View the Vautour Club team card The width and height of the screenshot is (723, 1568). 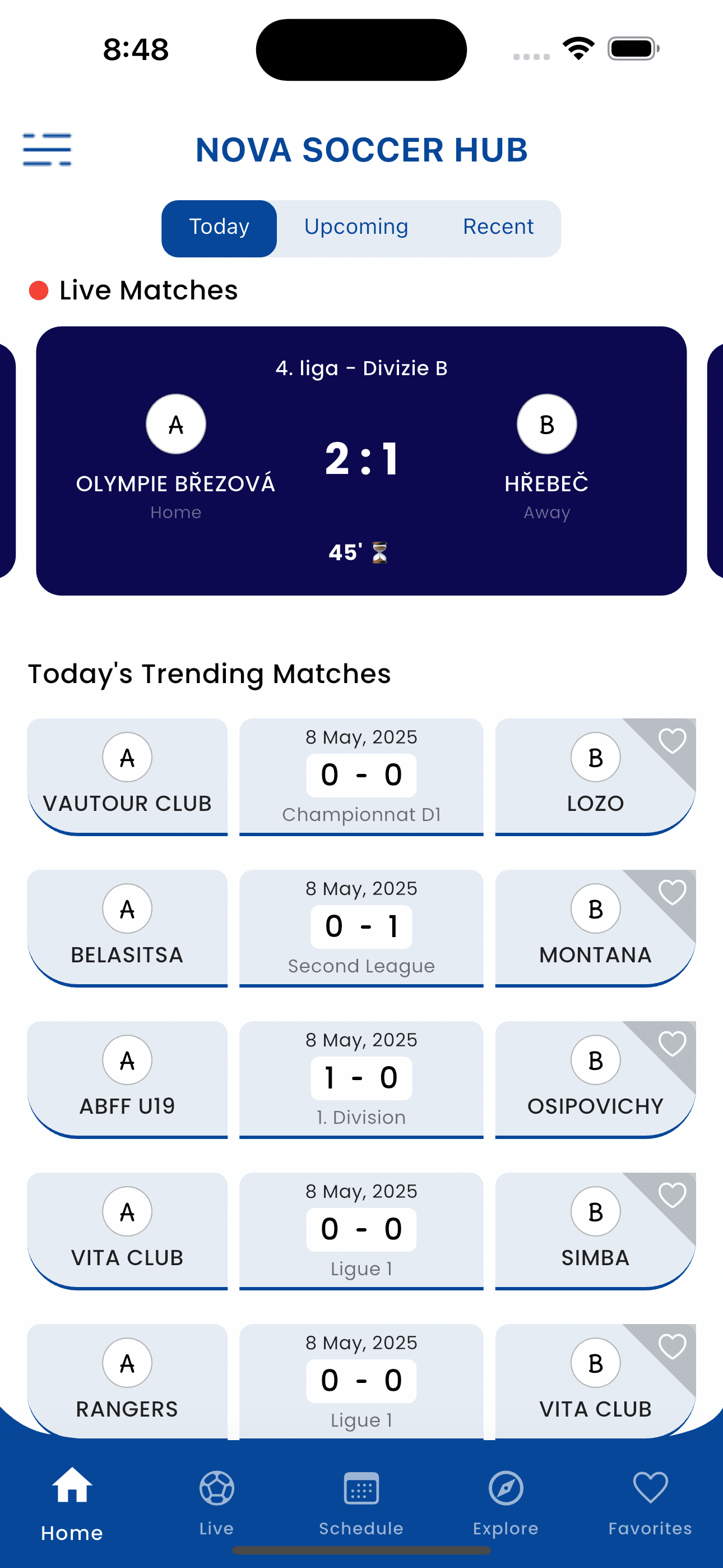point(127,777)
